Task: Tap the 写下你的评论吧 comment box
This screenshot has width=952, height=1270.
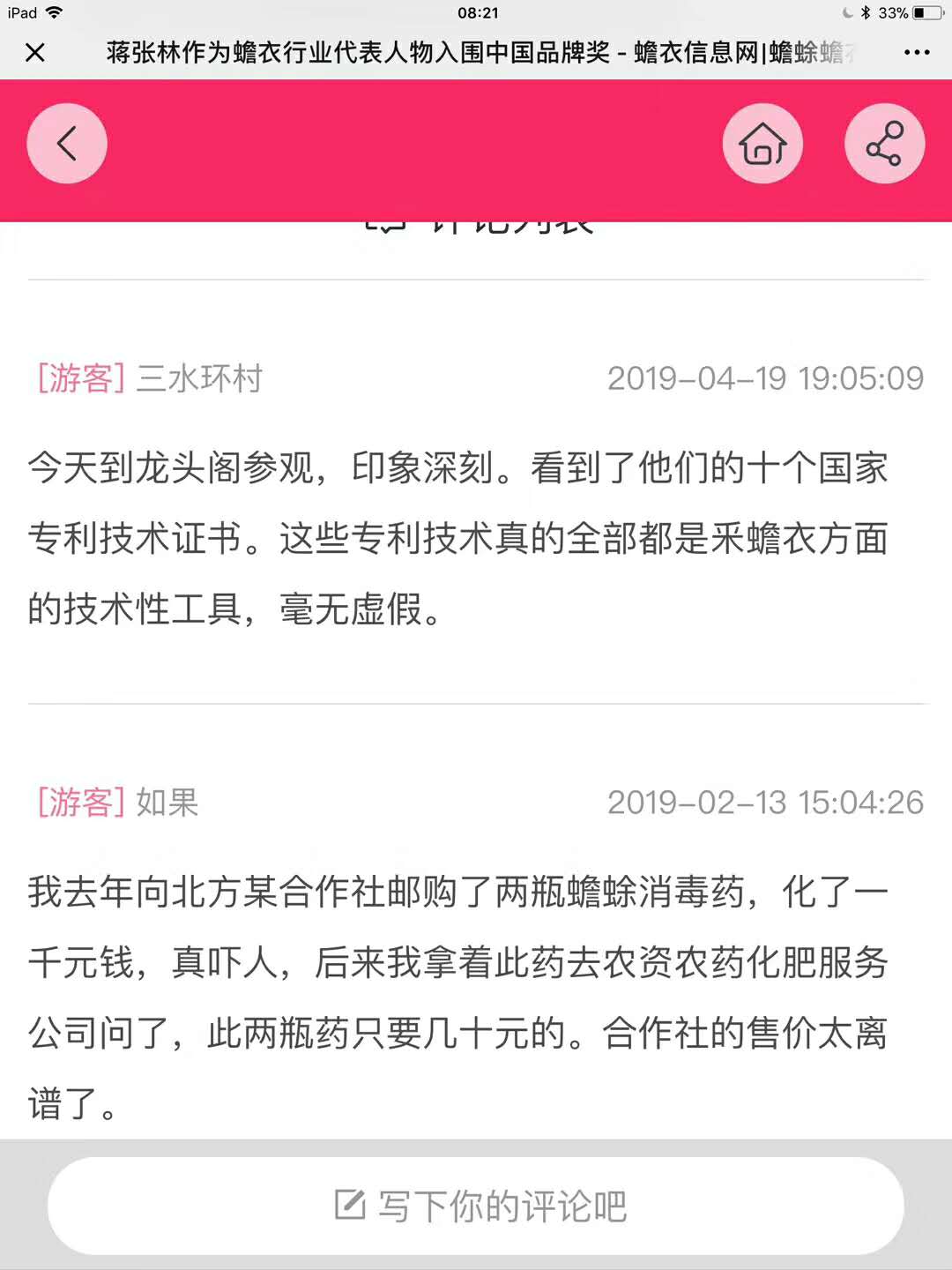Action: coord(476,1206)
